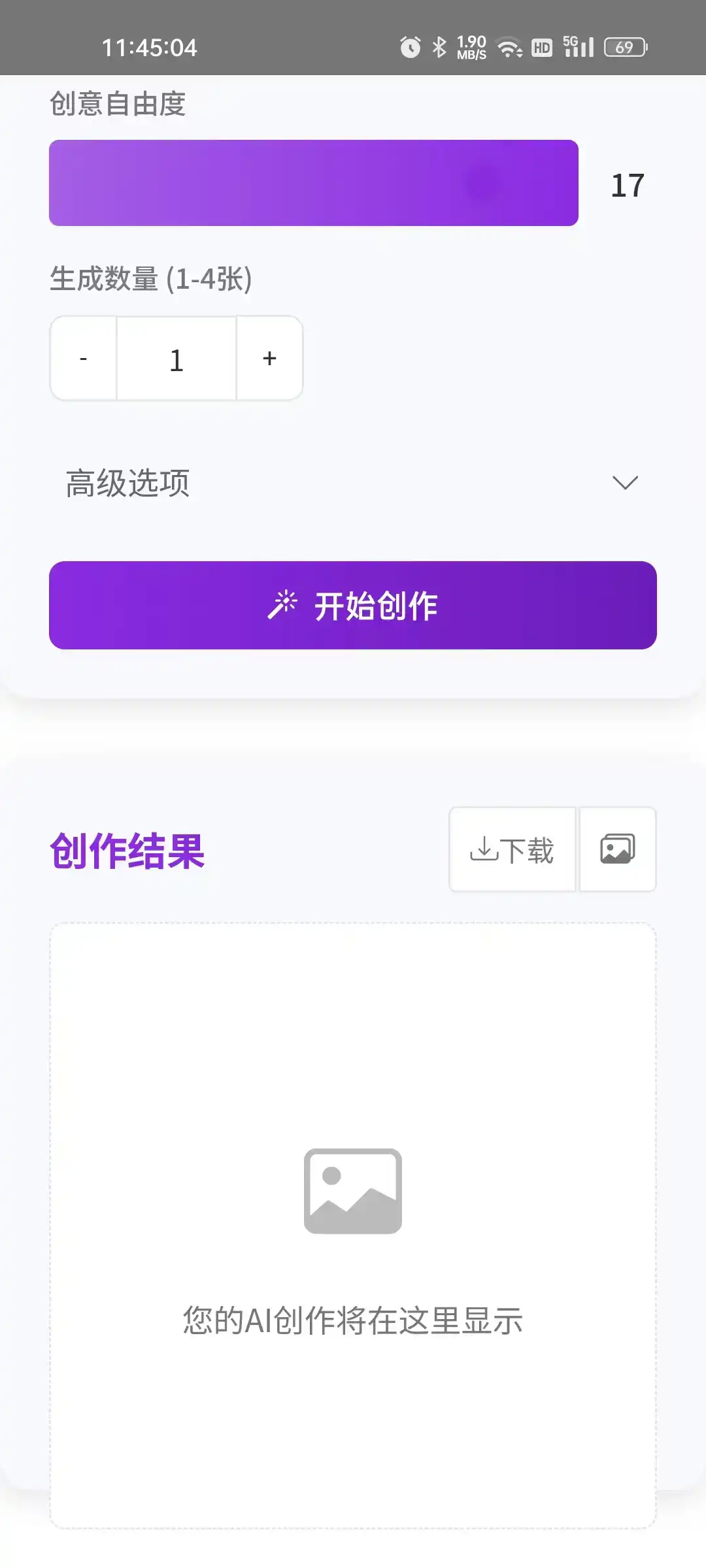Click the 下载 download button
Viewport: 706px width, 1568px height.
[512, 849]
